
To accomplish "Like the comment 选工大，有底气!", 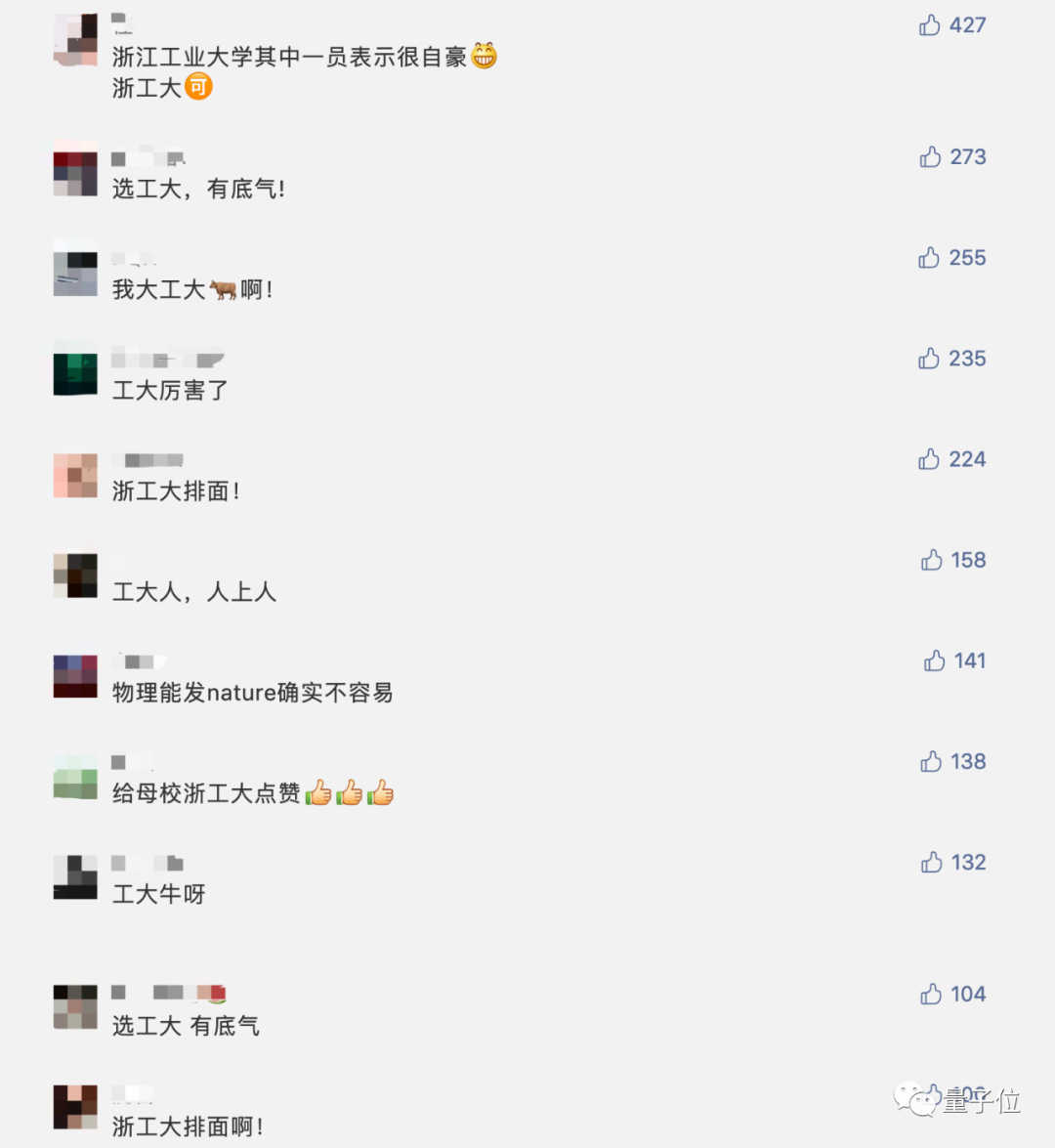I will click(930, 157).
